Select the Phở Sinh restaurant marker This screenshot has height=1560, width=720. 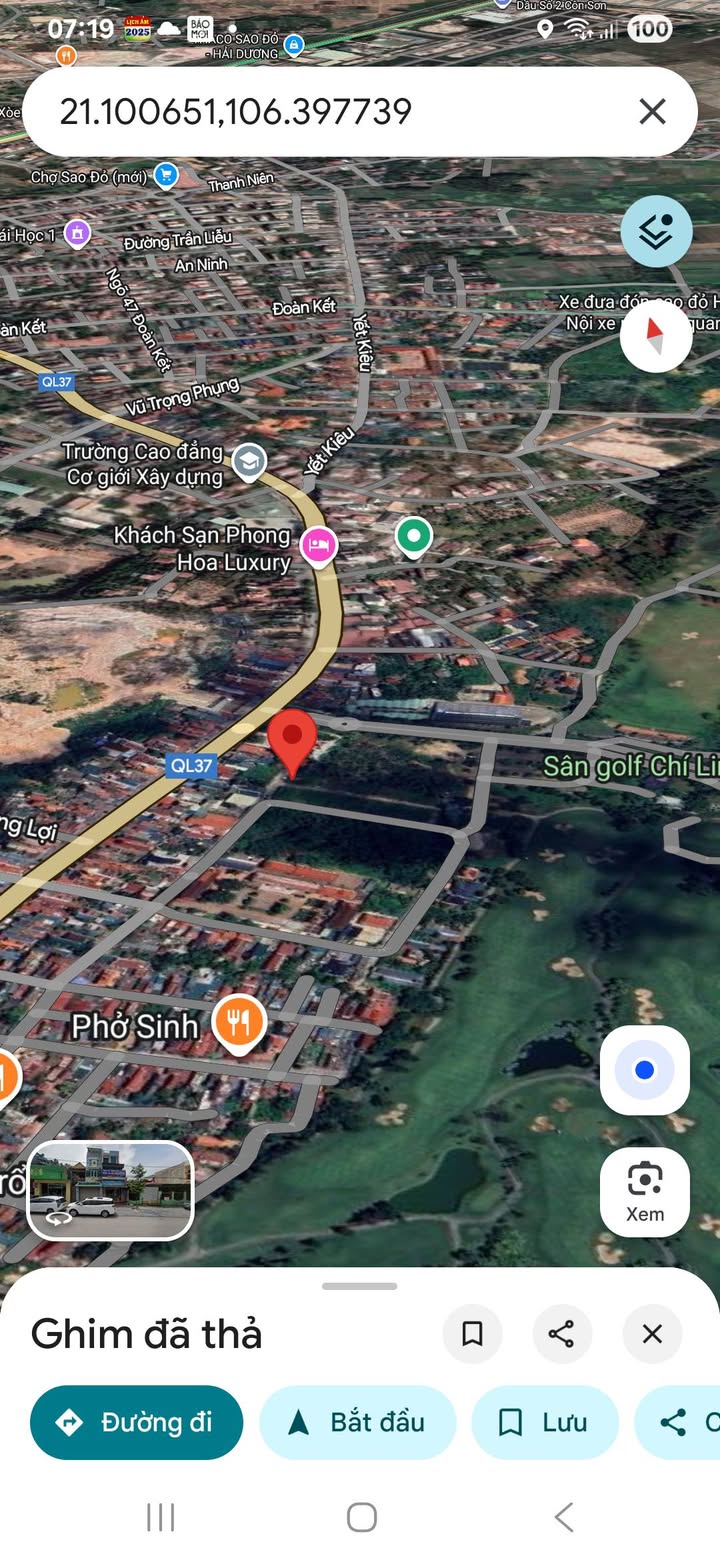tap(238, 1022)
